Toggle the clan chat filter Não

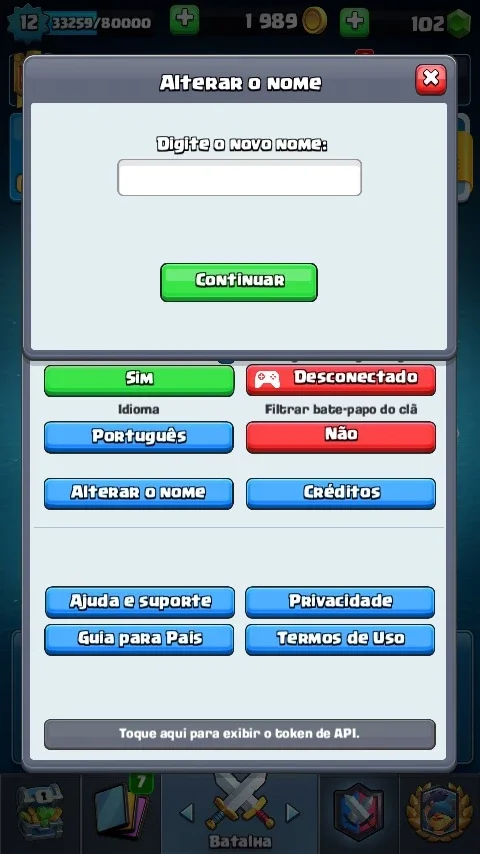click(341, 437)
